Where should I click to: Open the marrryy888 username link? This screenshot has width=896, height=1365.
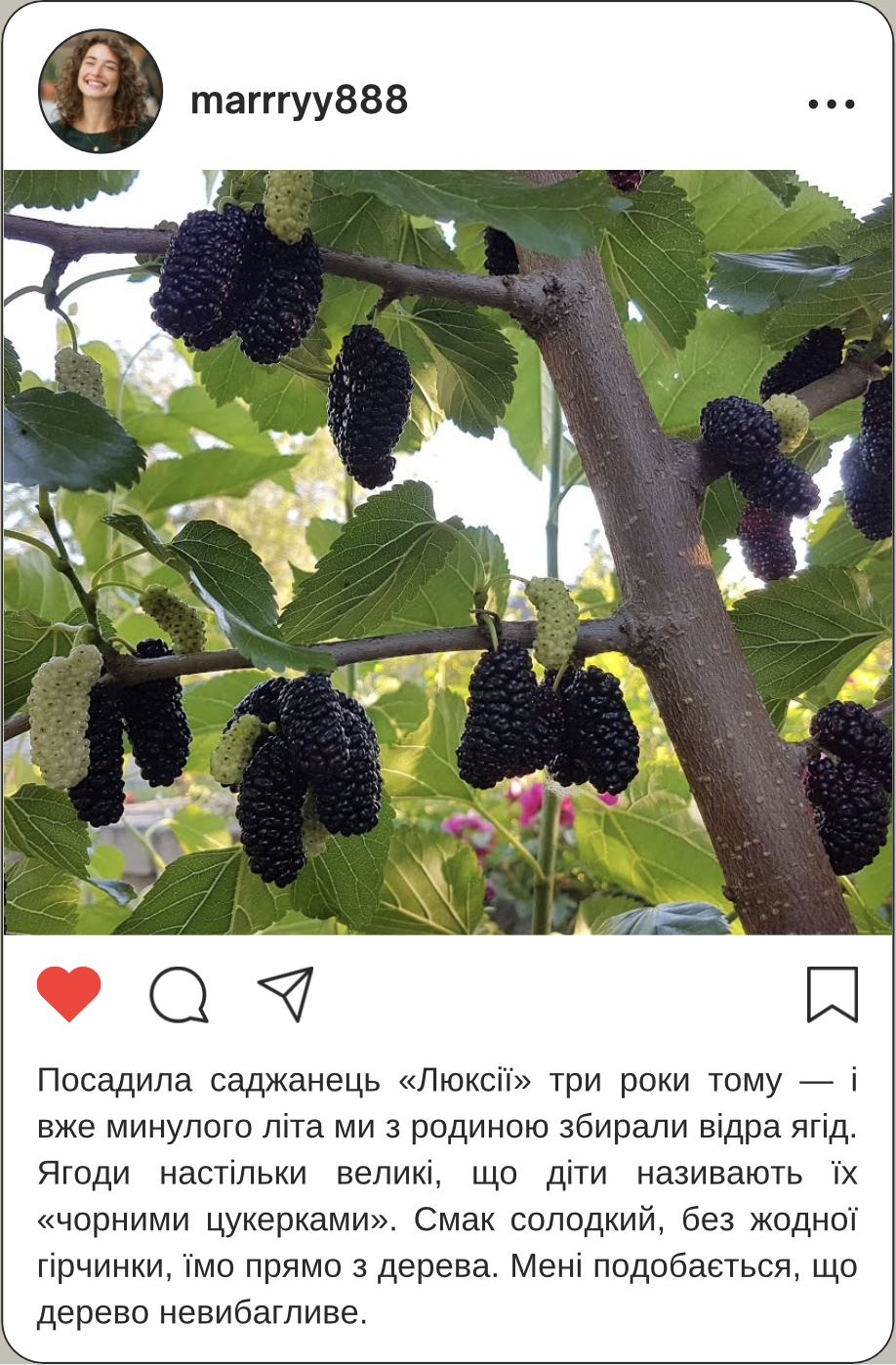(299, 100)
